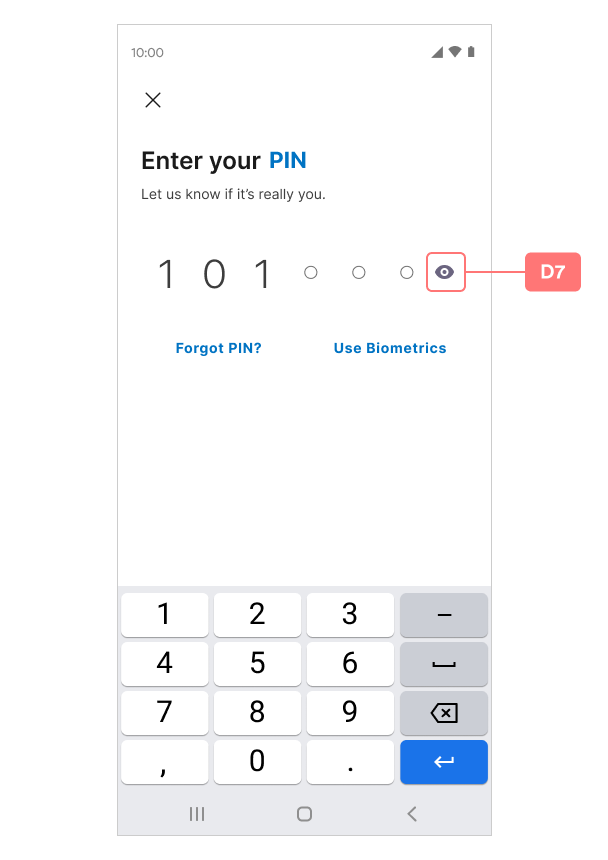Choose Use Biometrics instead

tap(390, 348)
